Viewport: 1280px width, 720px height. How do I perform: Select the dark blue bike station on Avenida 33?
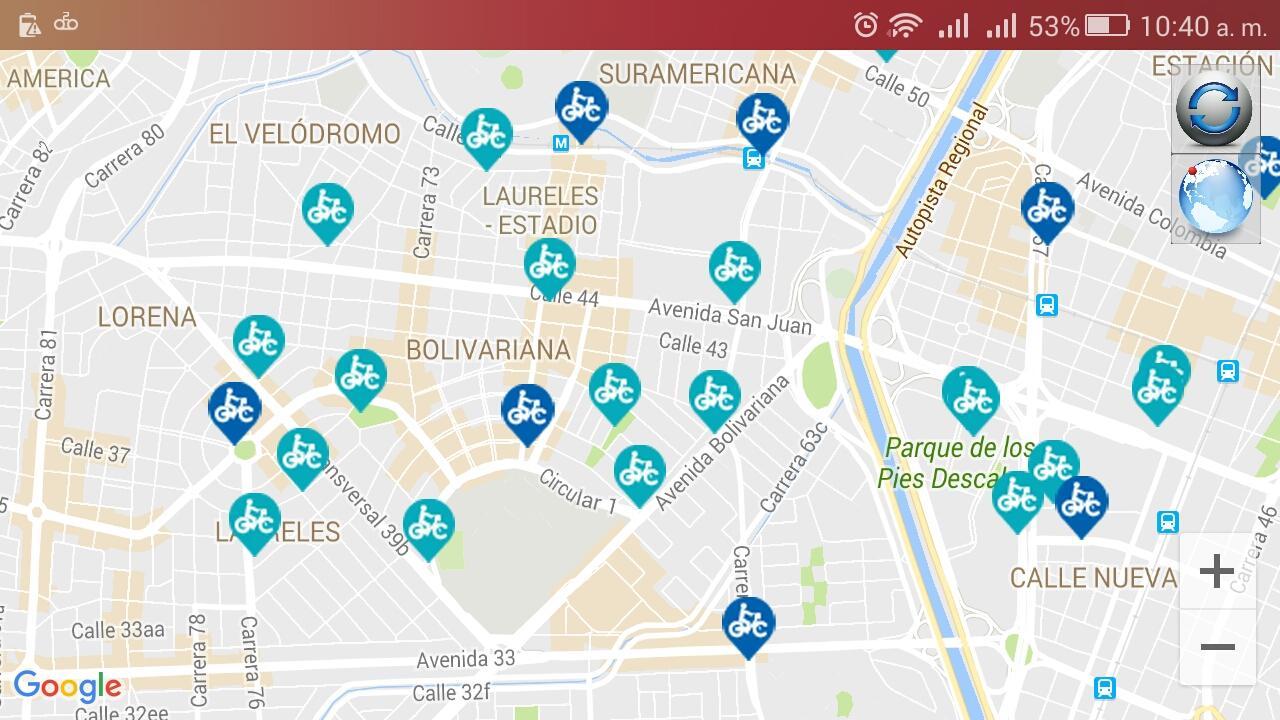pos(748,624)
